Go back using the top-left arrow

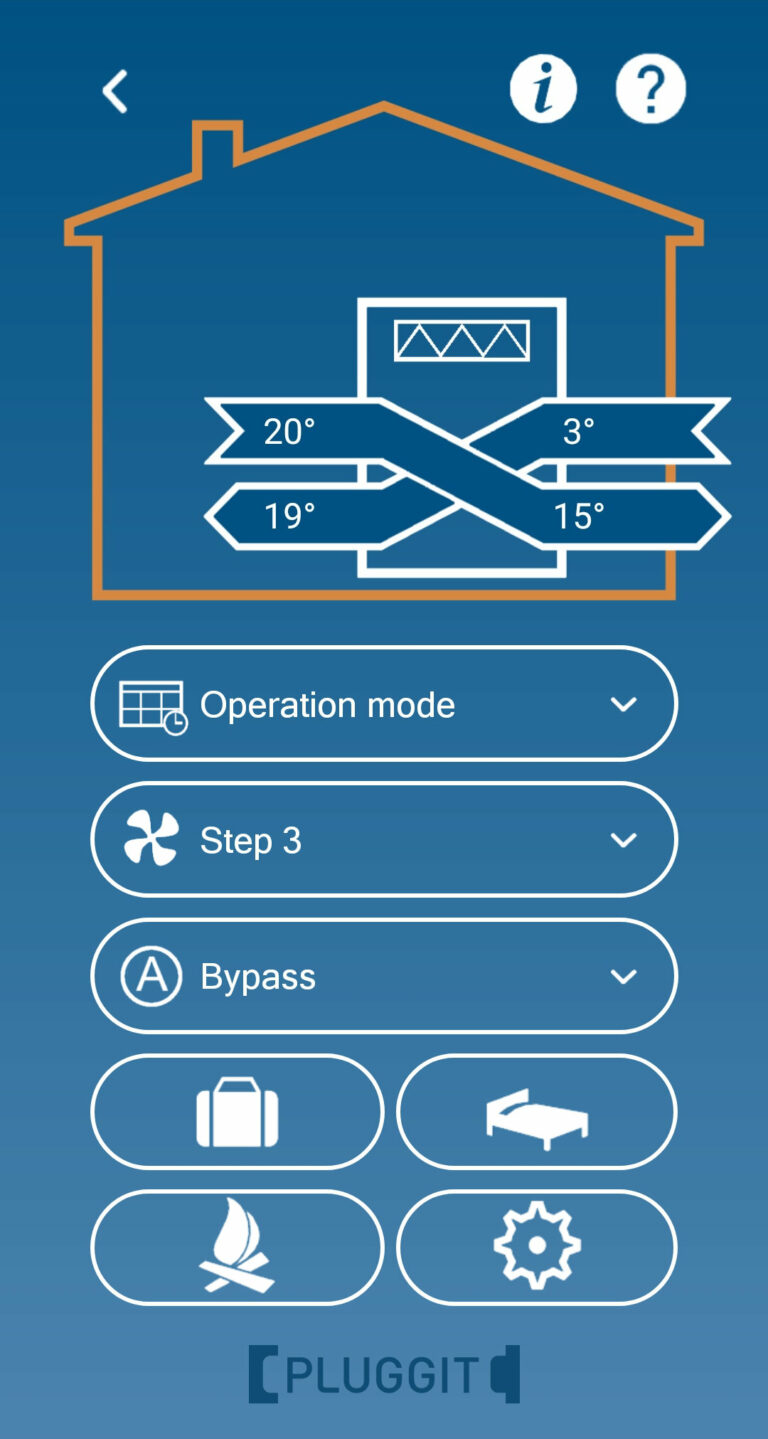115,92
